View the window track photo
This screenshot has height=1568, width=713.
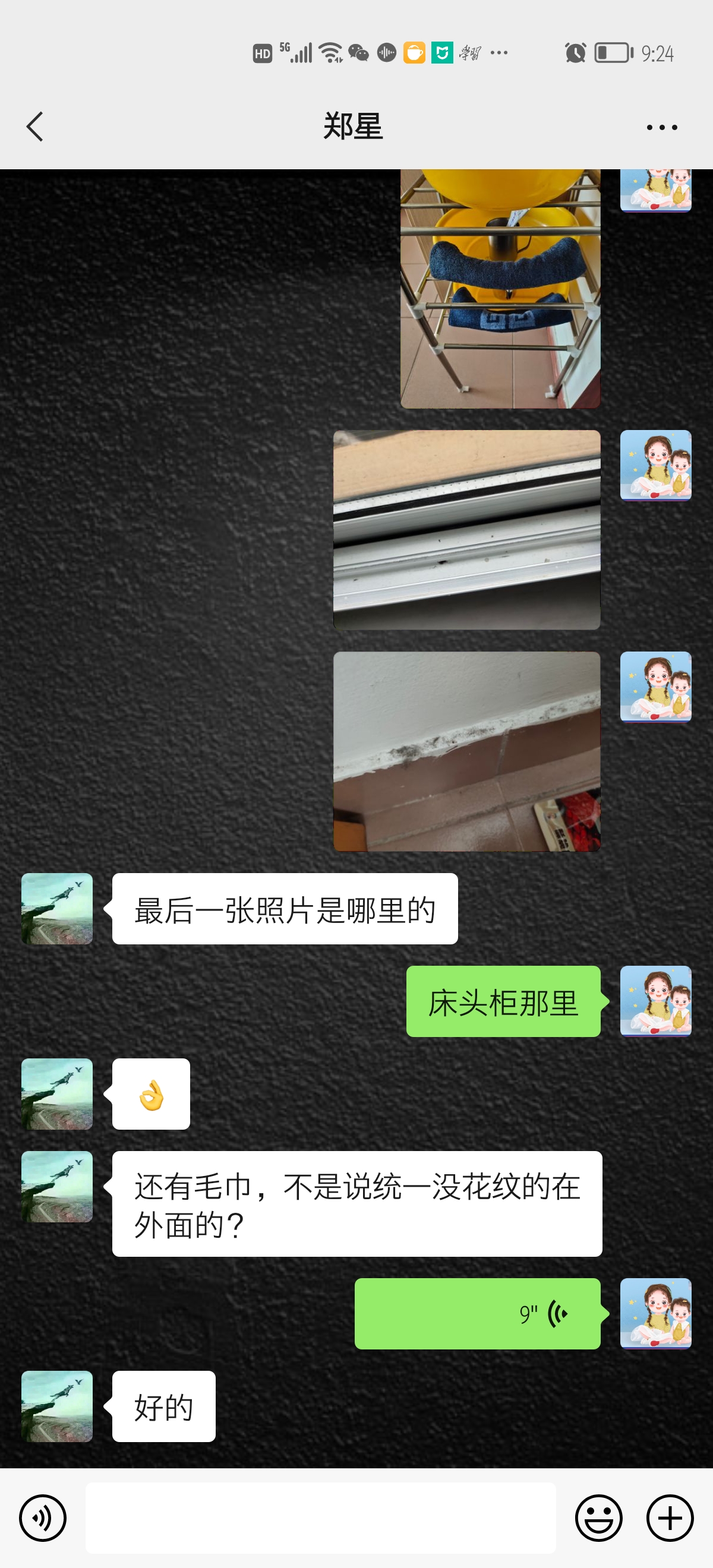466,530
